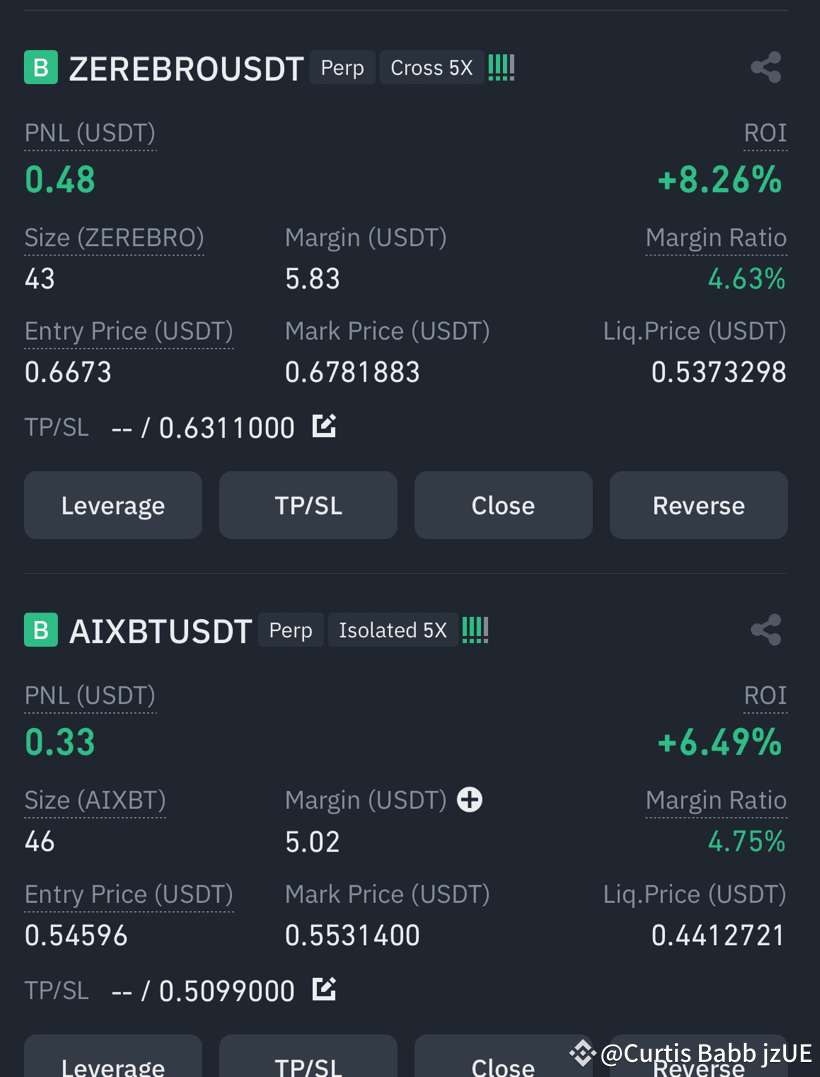Screen dimensions: 820x1077
Task: Click Reverse on the ZEREBROUSDT position
Action: pos(698,505)
